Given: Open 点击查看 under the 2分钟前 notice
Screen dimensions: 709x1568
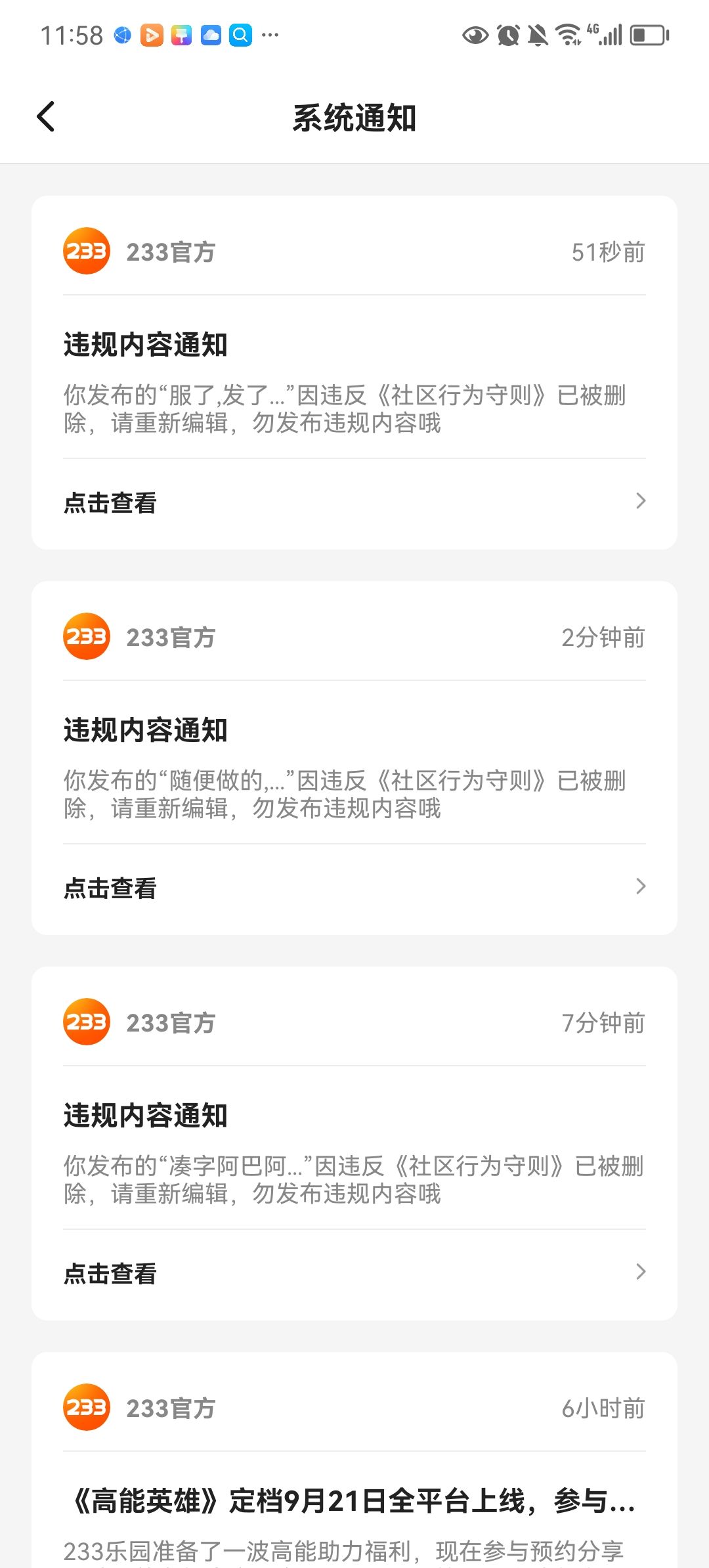Looking at the screenshot, I should click(354, 888).
